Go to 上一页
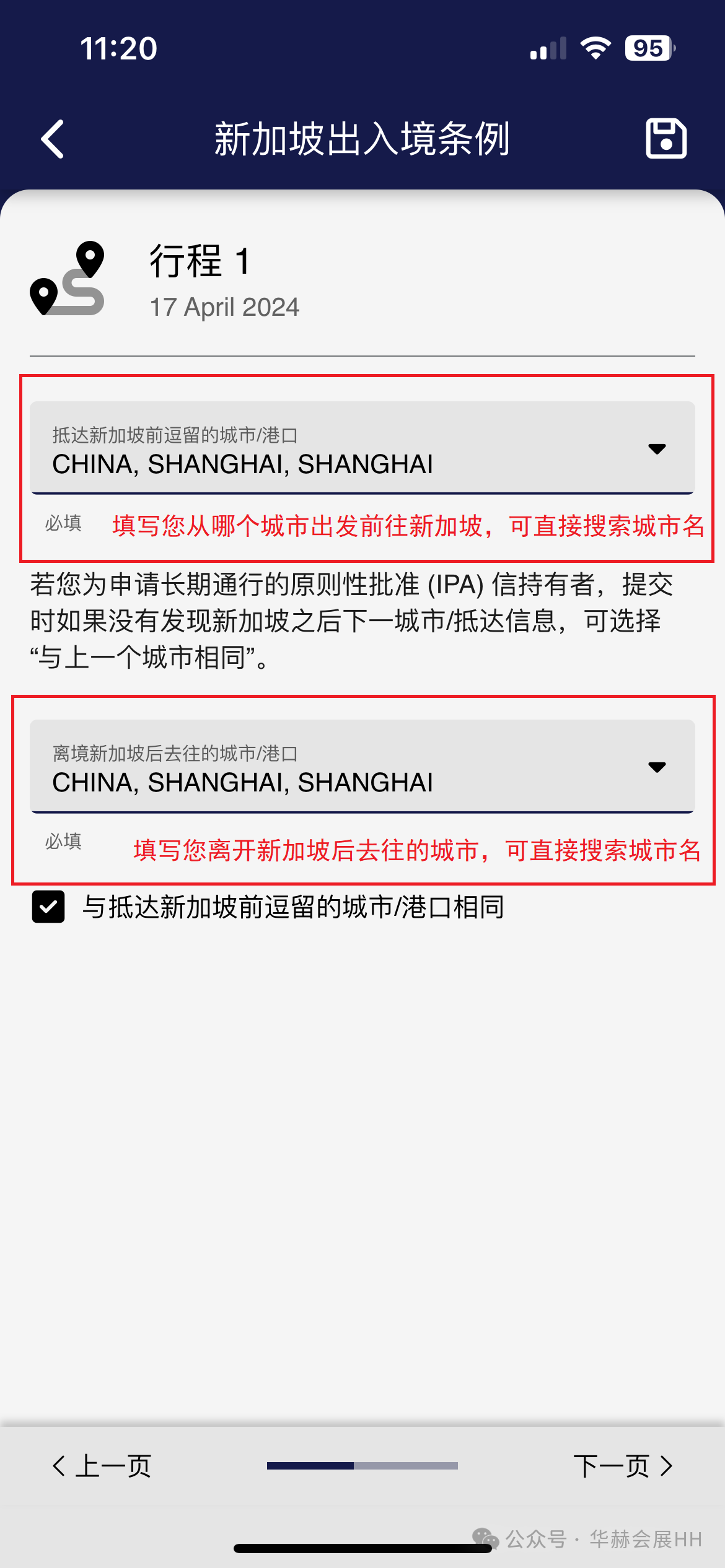 (102, 1466)
